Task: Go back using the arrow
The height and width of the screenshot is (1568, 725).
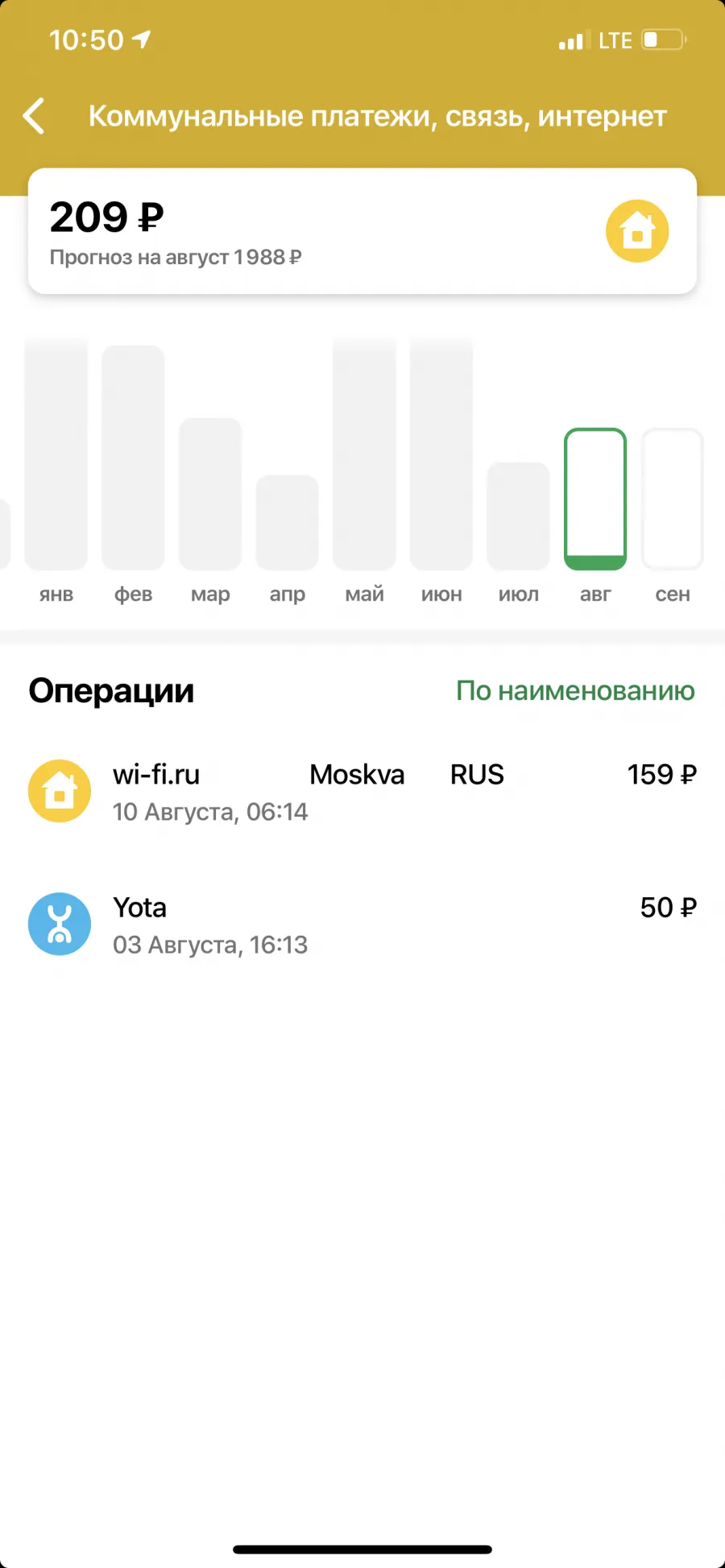Action: (x=34, y=116)
